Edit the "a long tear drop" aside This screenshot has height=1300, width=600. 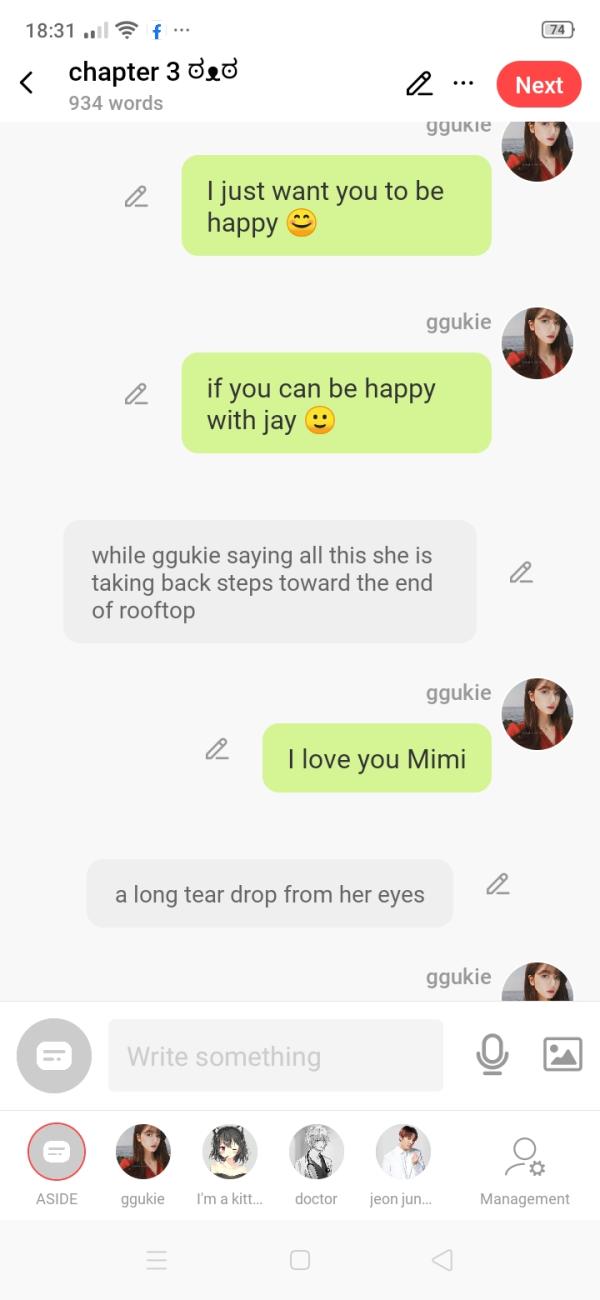click(498, 884)
